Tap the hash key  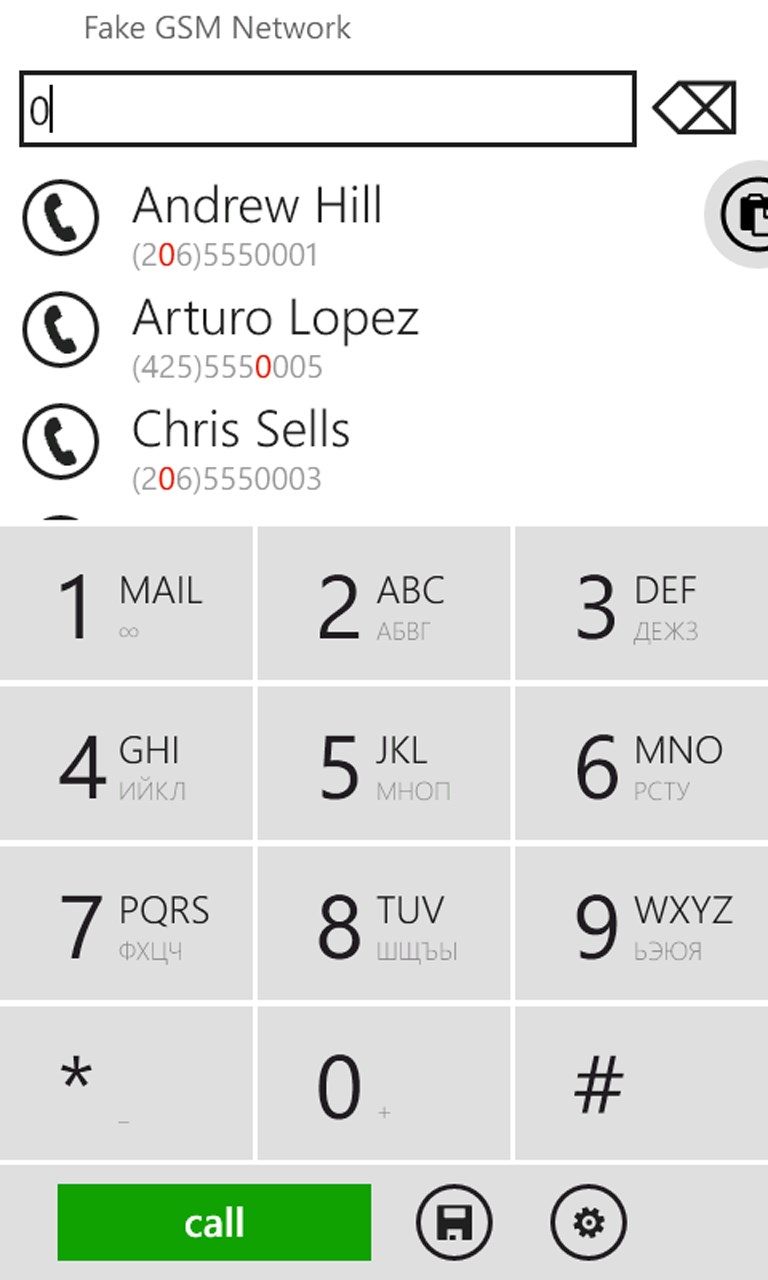click(640, 1084)
